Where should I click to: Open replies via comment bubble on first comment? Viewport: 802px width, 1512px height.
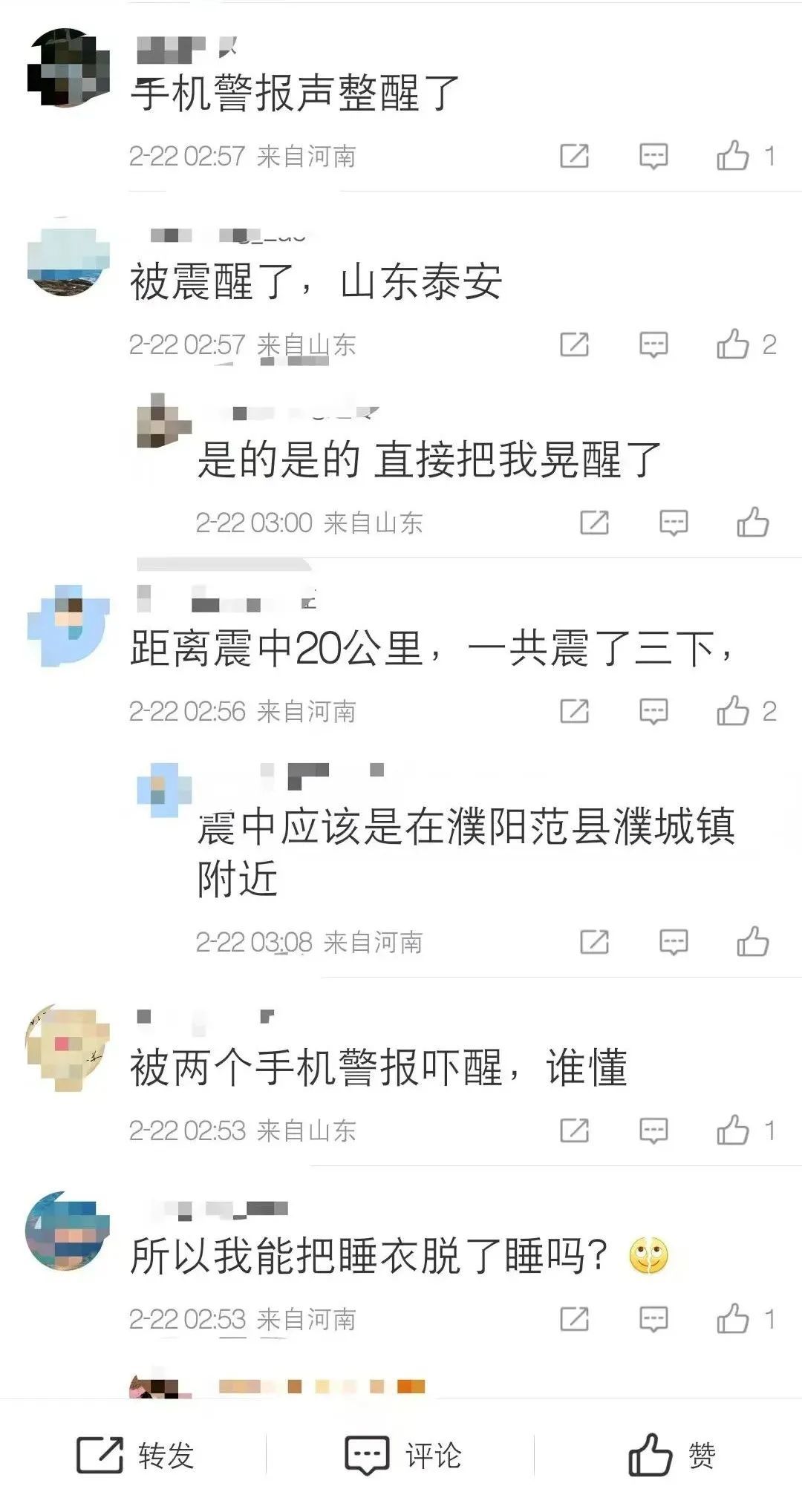653,154
